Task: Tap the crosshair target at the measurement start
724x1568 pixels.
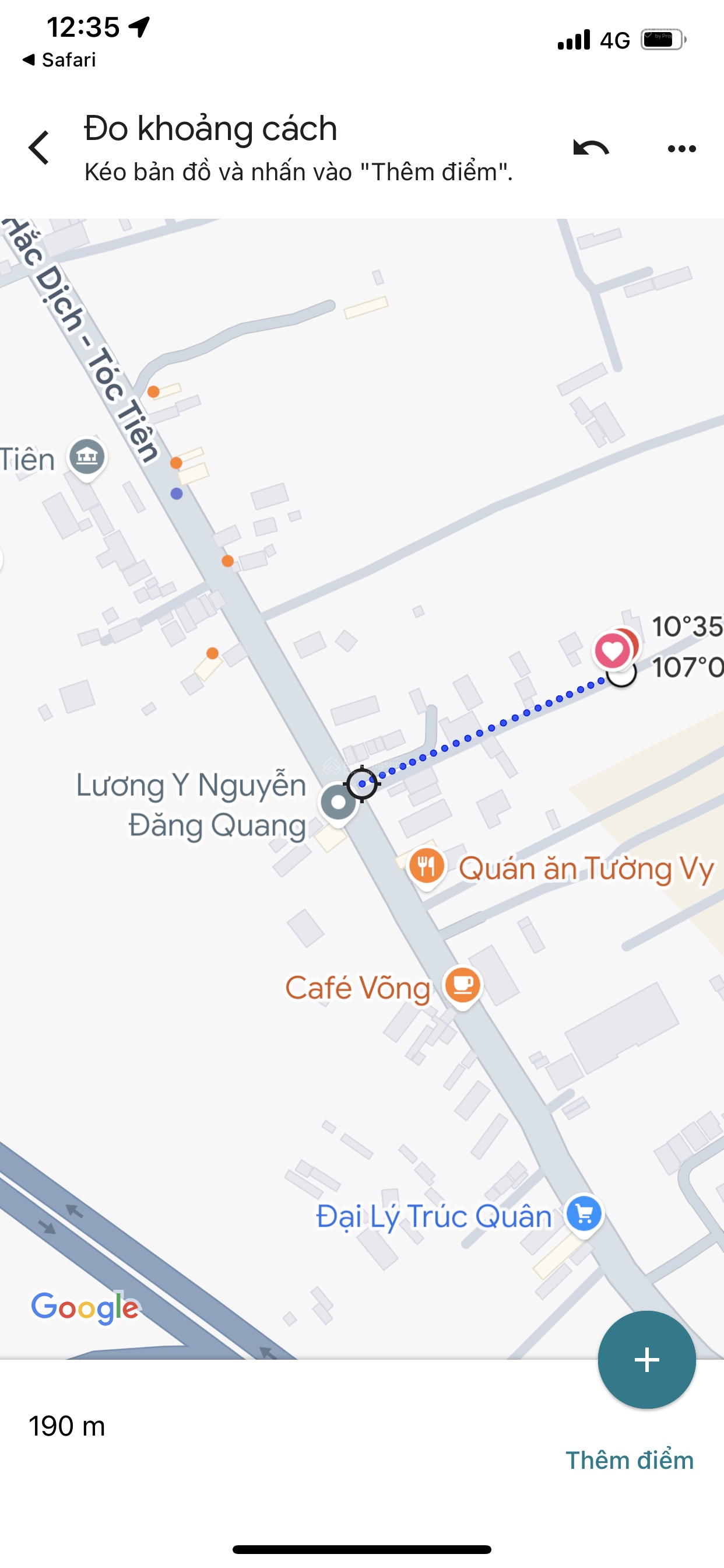Action: tap(363, 783)
